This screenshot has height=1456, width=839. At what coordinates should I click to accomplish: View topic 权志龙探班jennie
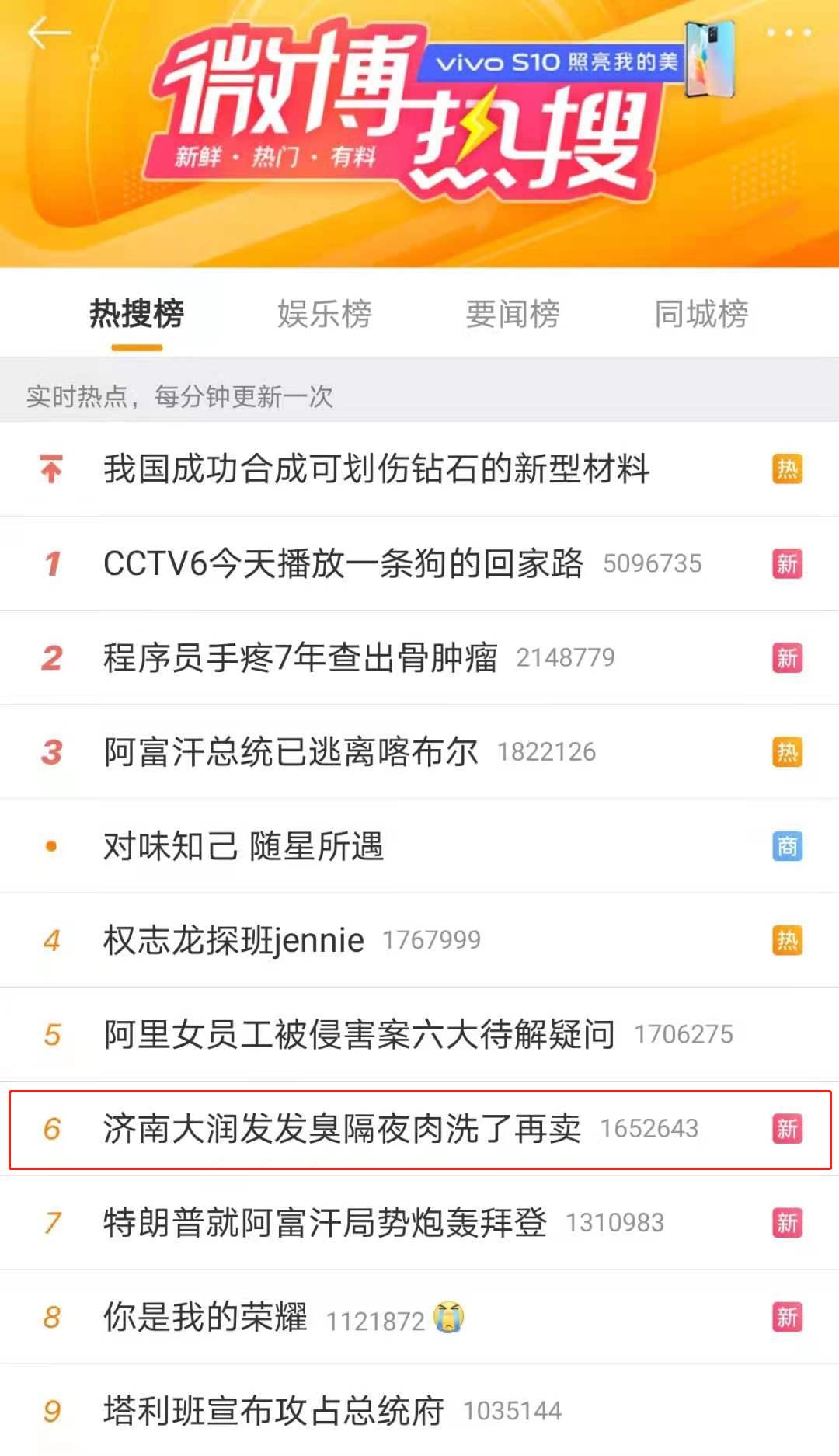pos(234,941)
